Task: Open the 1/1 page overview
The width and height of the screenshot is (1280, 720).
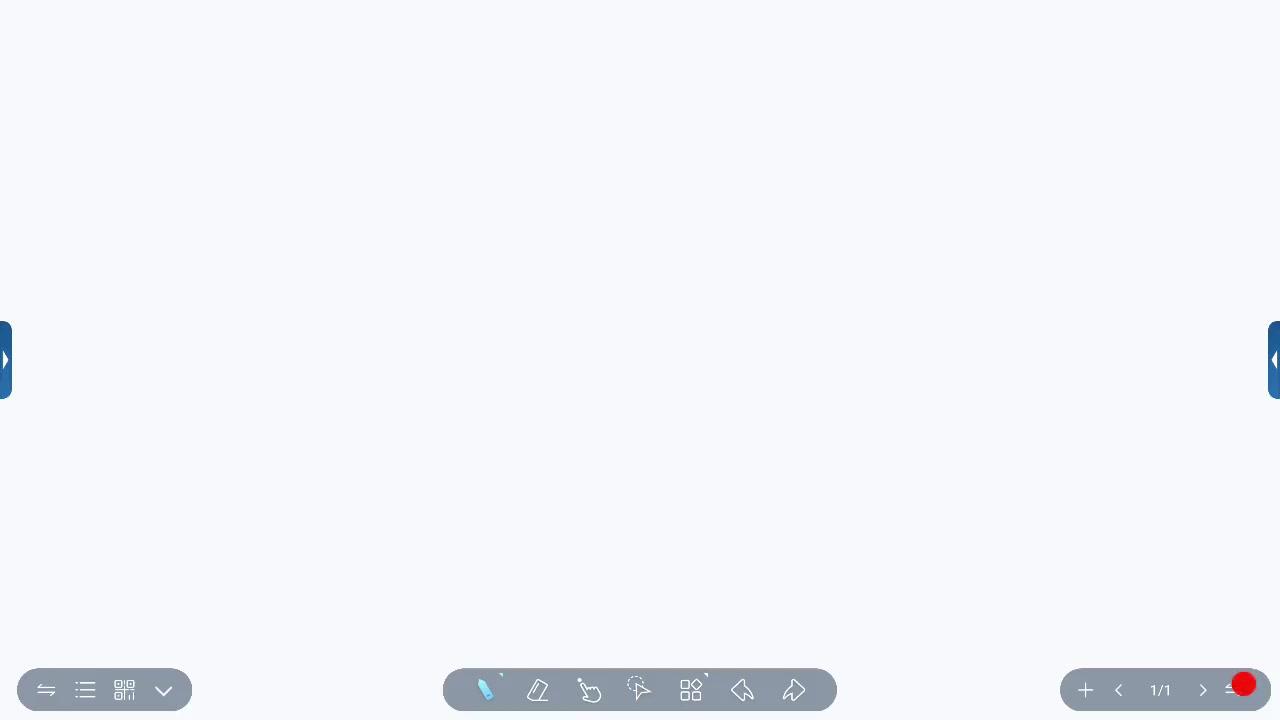Action: pos(1160,690)
